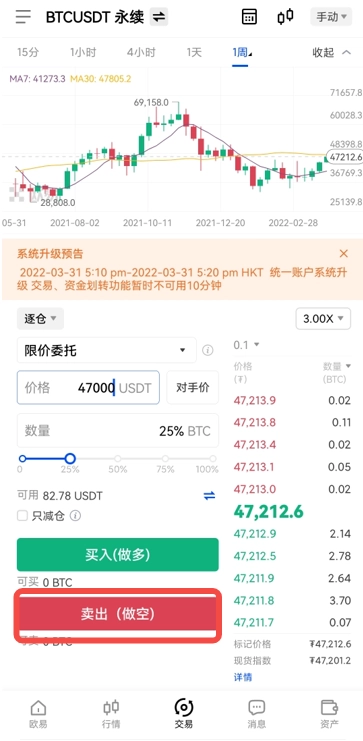Open the 手动 dropdown
The width and height of the screenshot is (363, 741).
[331, 17]
